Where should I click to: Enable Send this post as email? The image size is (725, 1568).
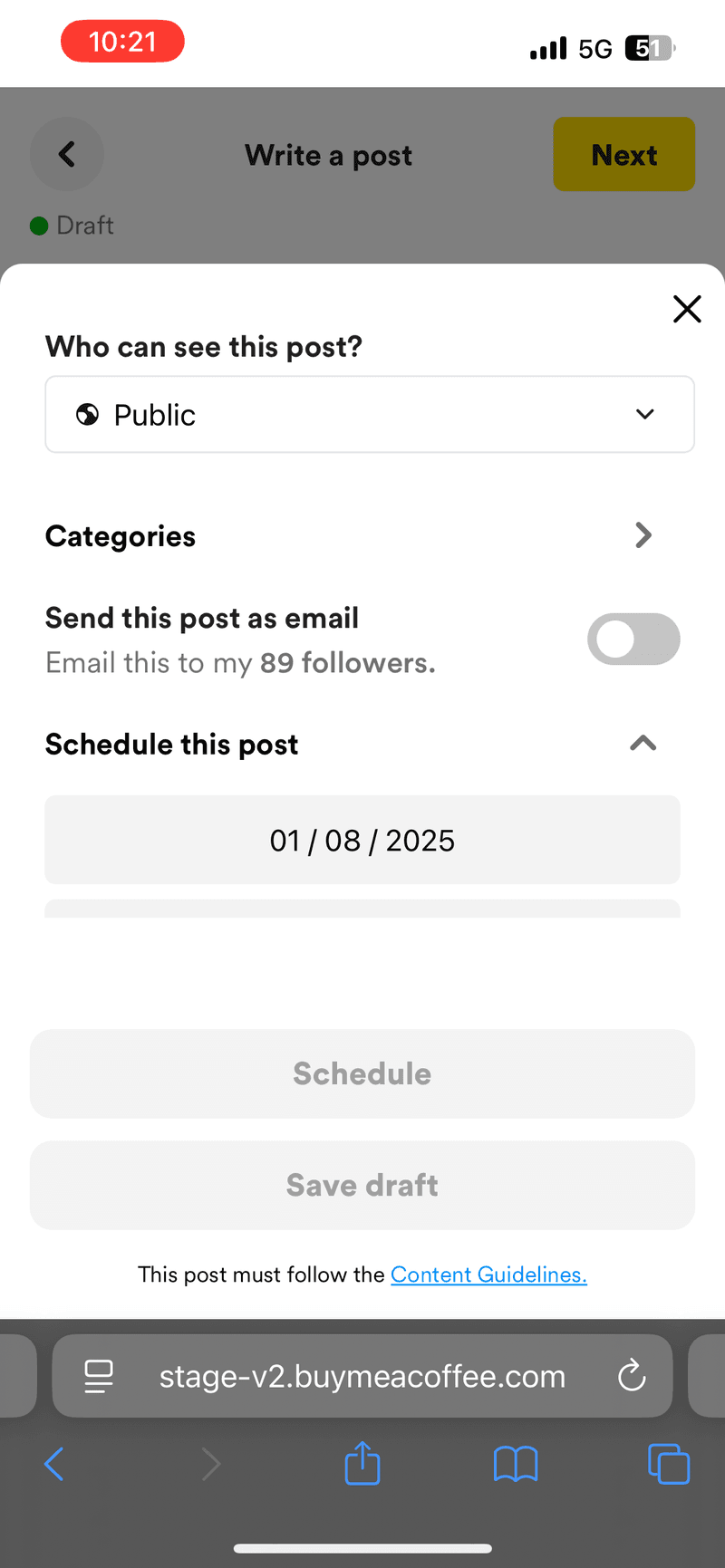(x=633, y=640)
